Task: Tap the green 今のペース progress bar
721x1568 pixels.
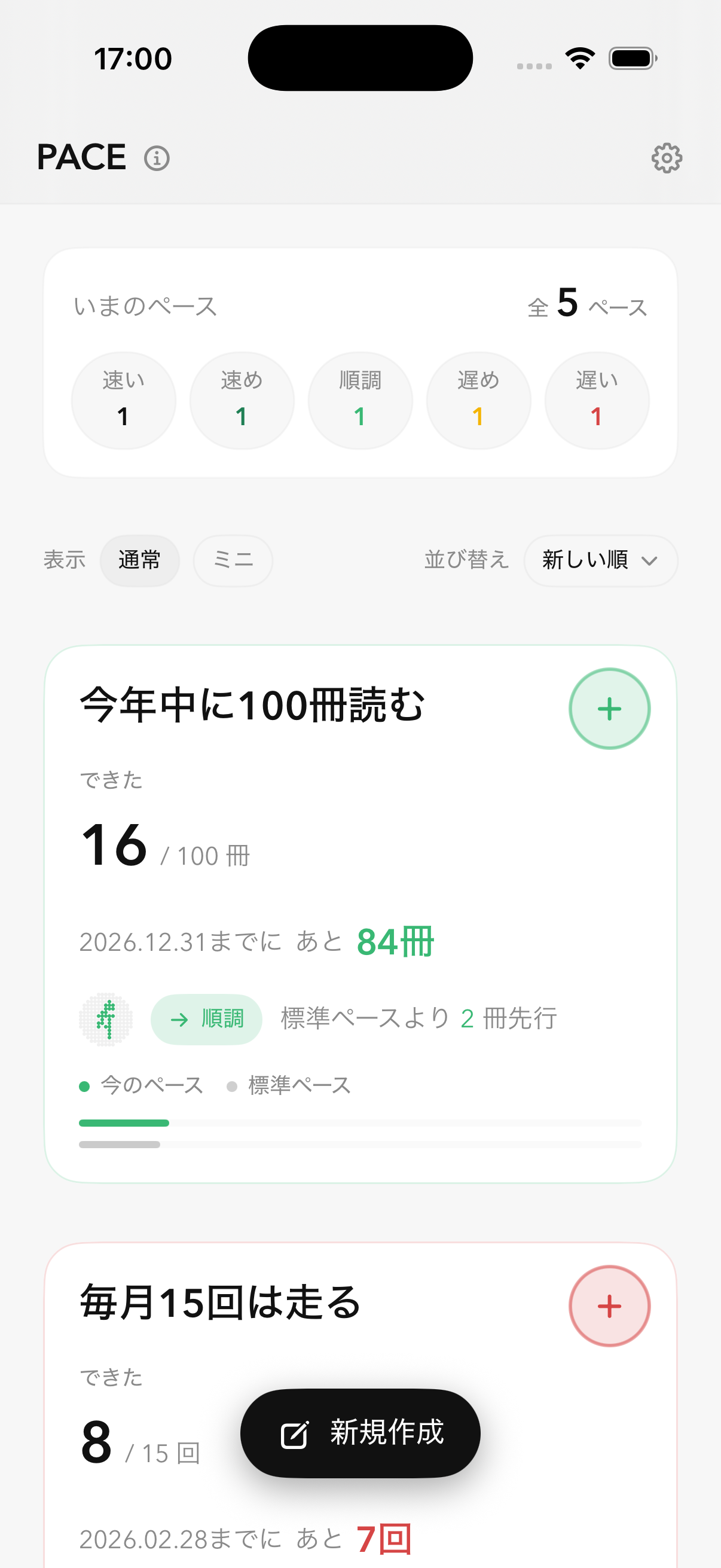Action: [124, 1122]
